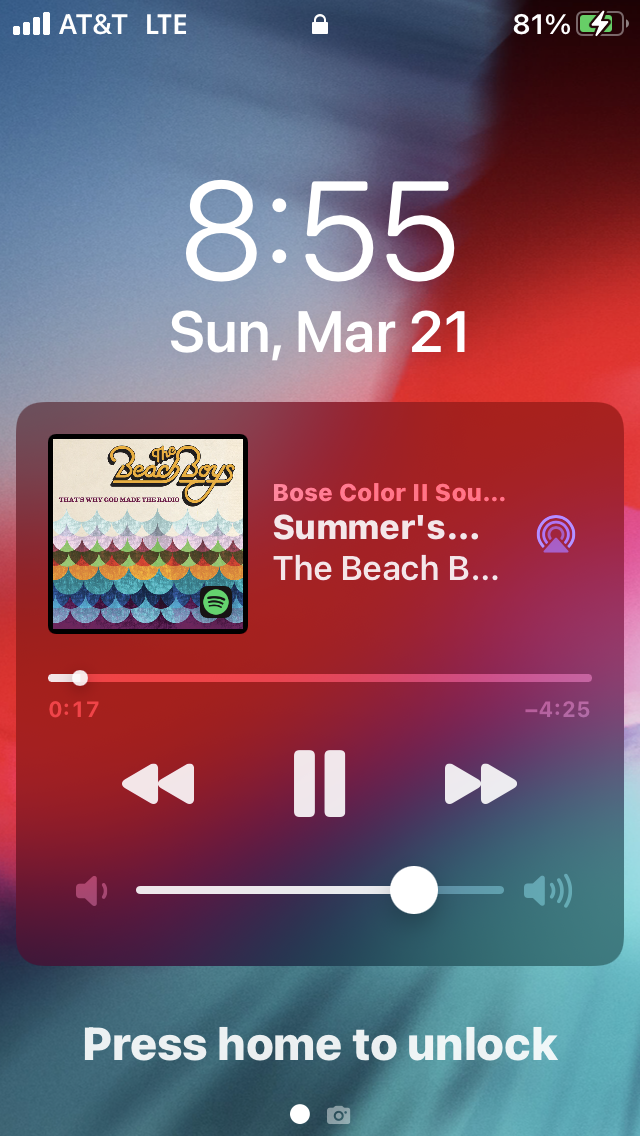Tap the song progress bar to seek
The image size is (640, 1136).
[x=320, y=678]
